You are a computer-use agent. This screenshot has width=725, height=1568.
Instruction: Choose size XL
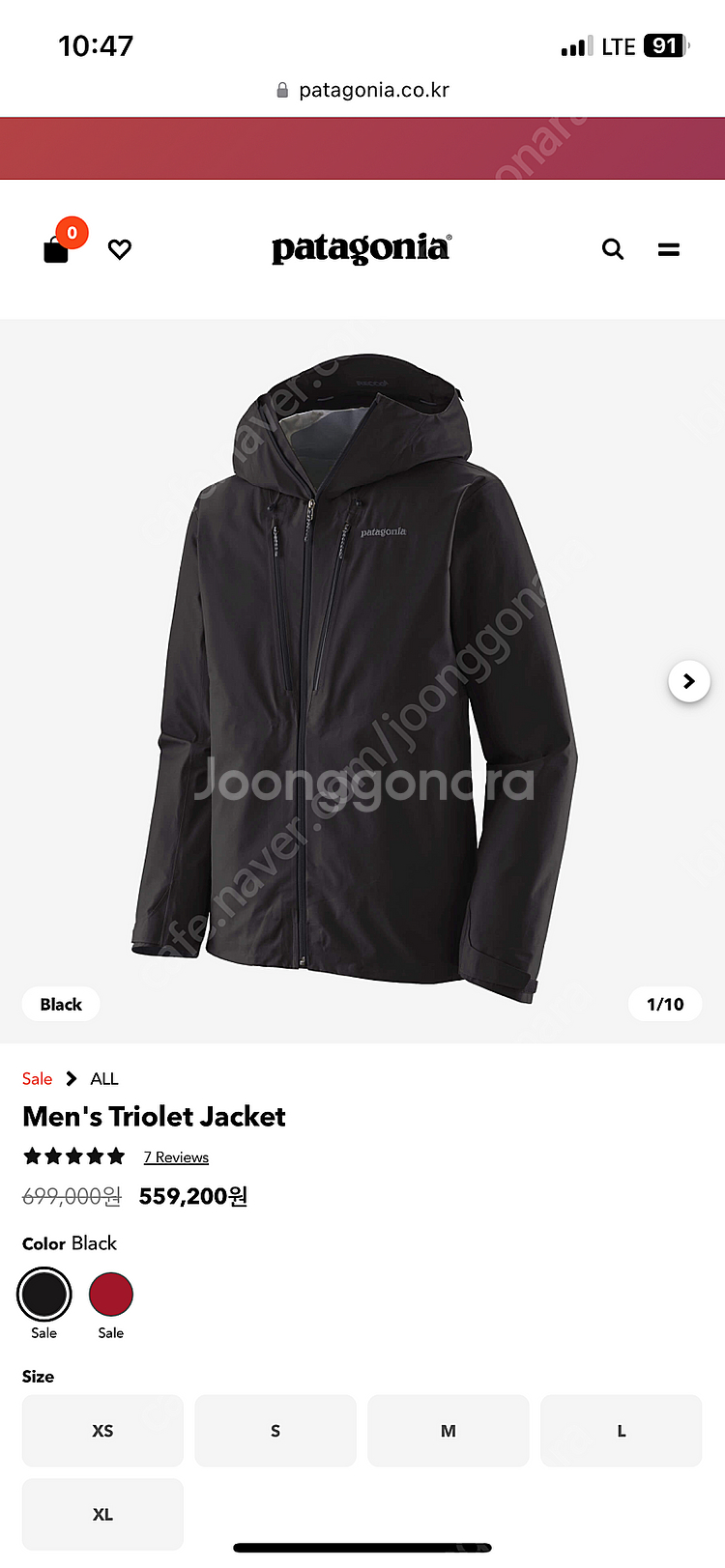pos(102,1514)
